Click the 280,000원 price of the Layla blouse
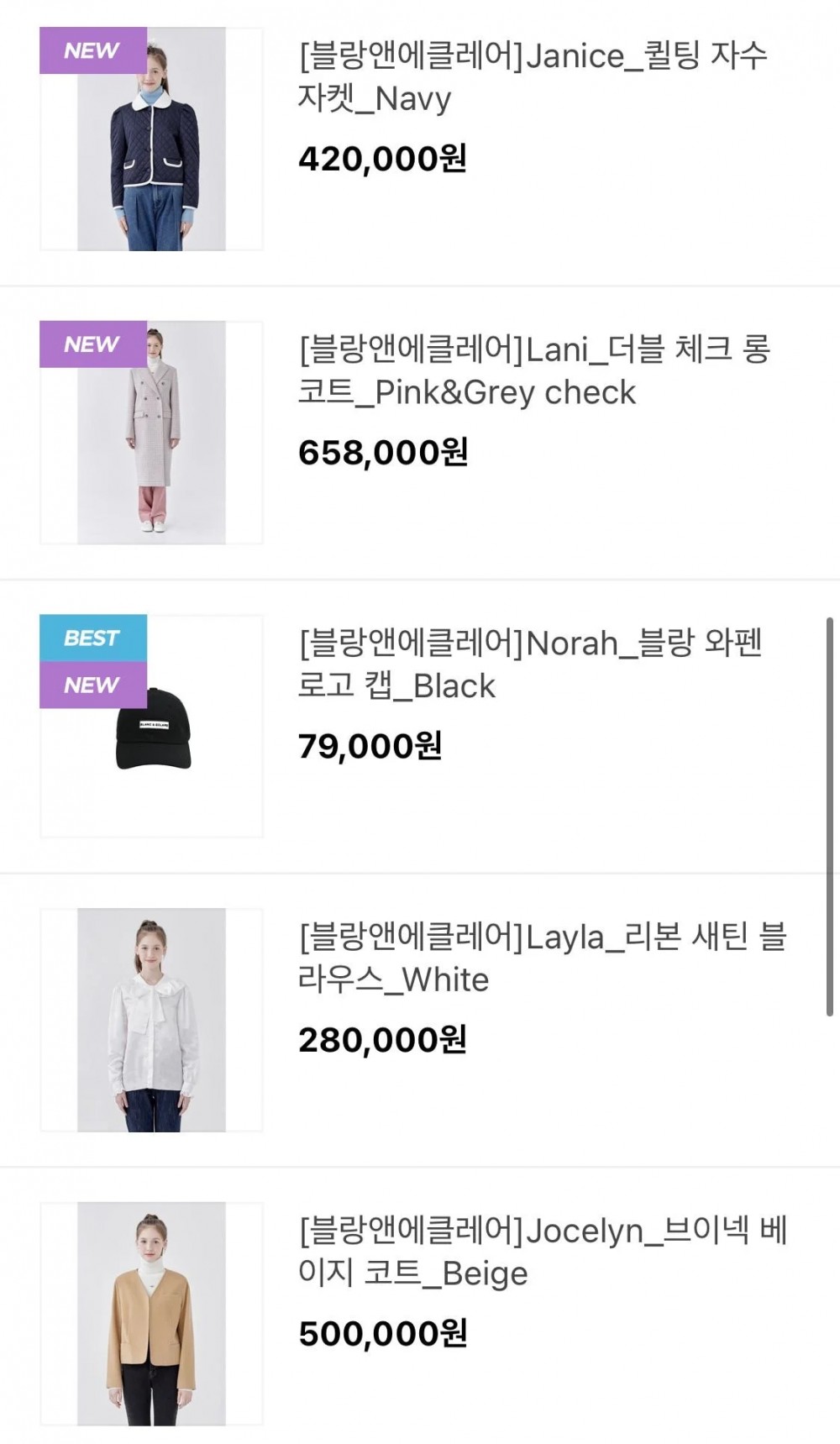The width and height of the screenshot is (840, 1444). coord(382,1042)
